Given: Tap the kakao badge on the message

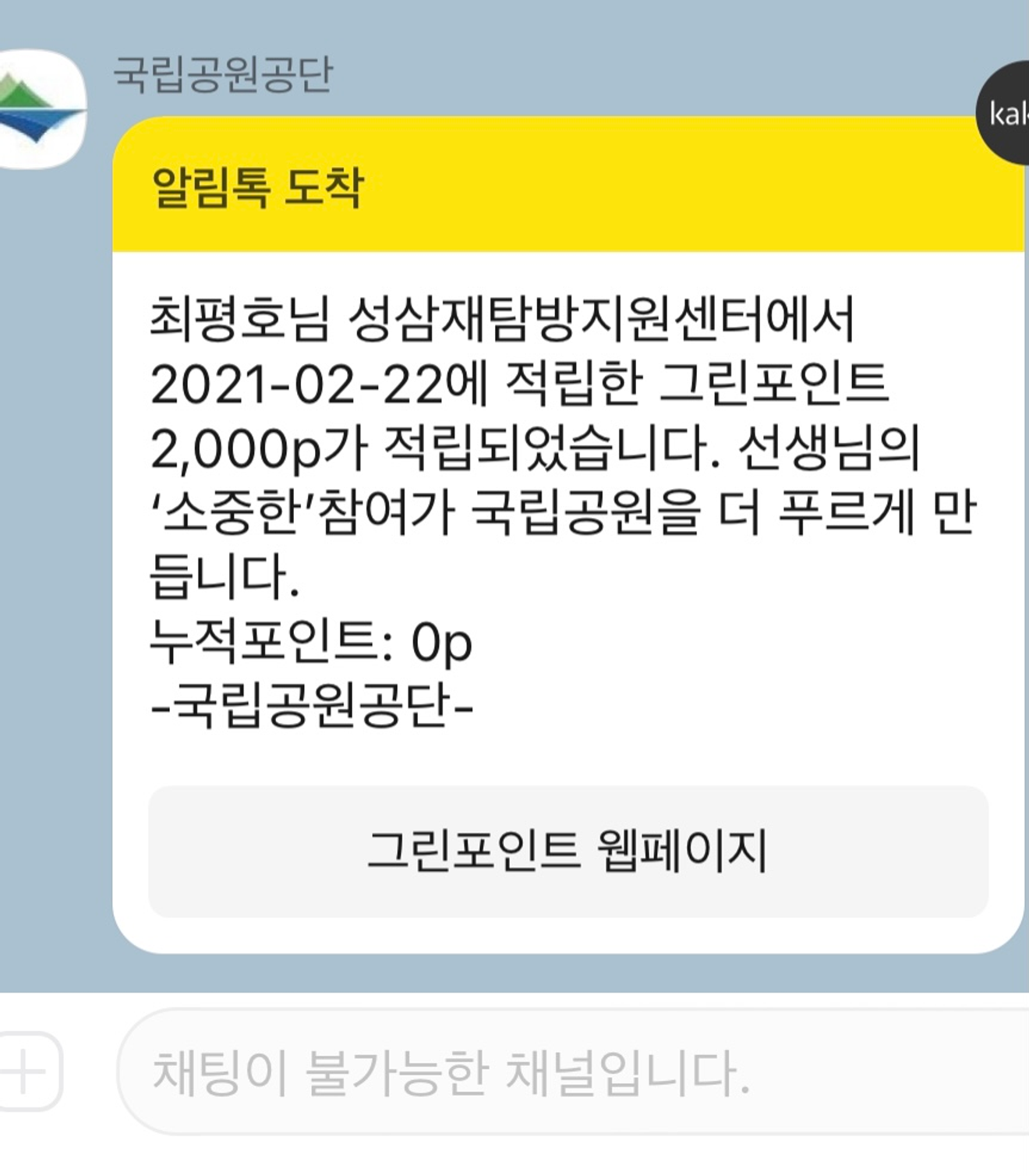Looking at the screenshot, I should (x=1006, y=114).
